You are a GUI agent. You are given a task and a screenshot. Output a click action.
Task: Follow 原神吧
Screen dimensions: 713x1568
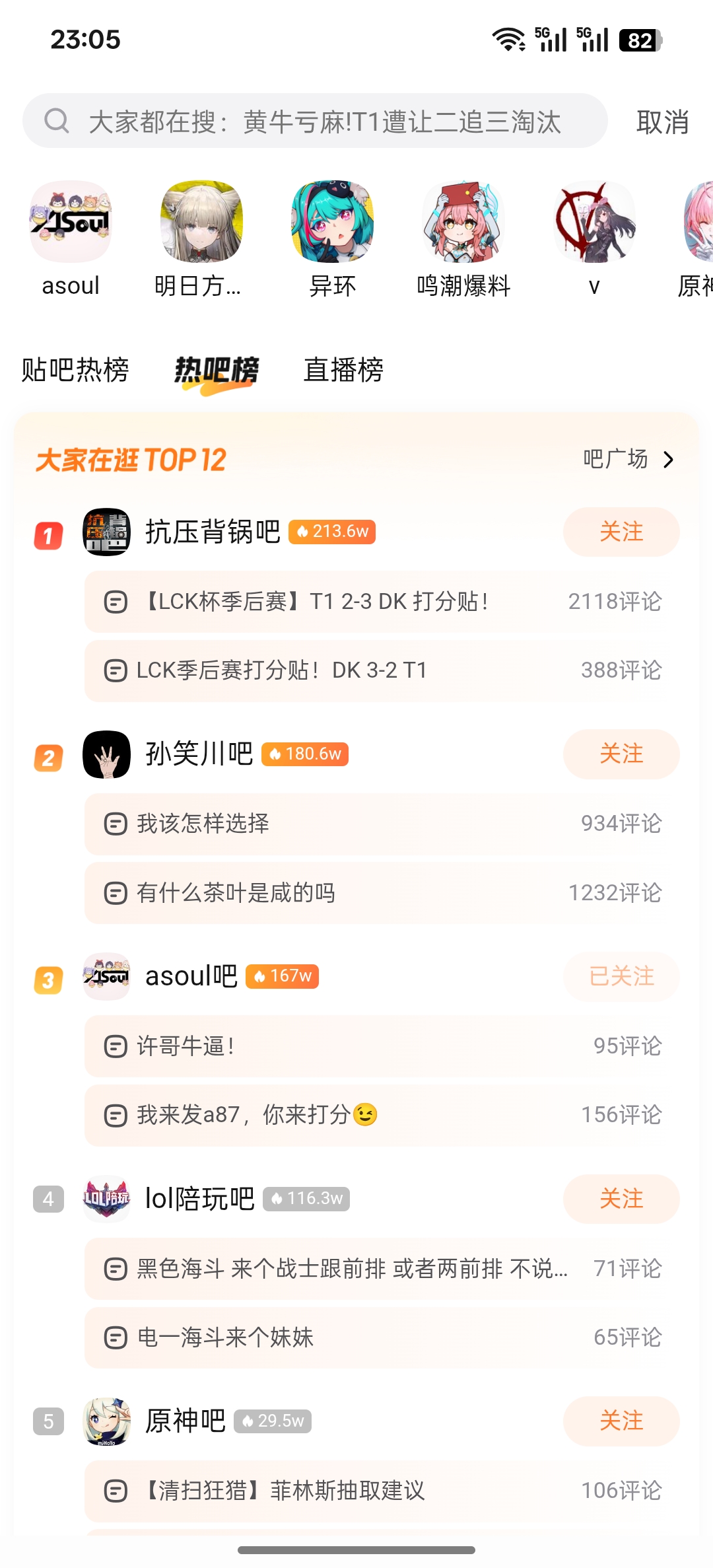621,1421
